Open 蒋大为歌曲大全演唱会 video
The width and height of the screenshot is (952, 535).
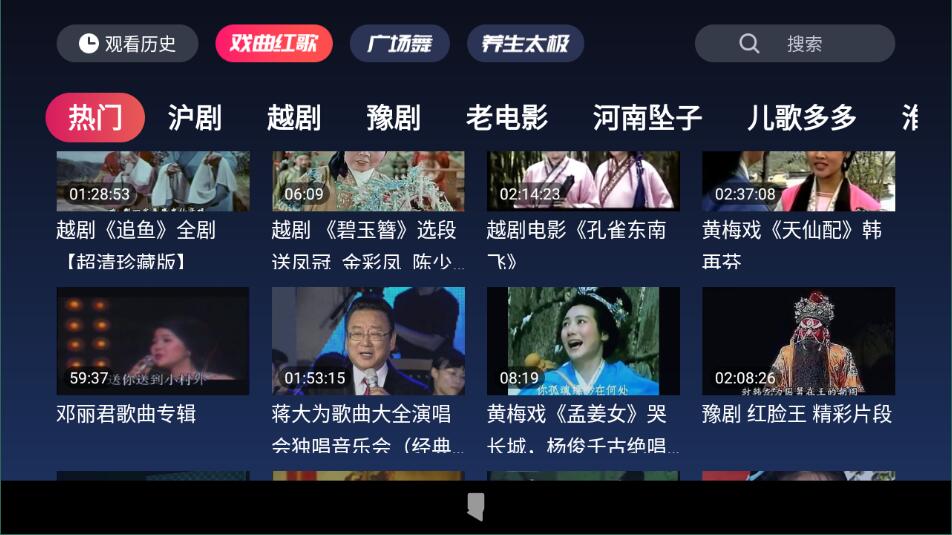[x=368, y=341]
